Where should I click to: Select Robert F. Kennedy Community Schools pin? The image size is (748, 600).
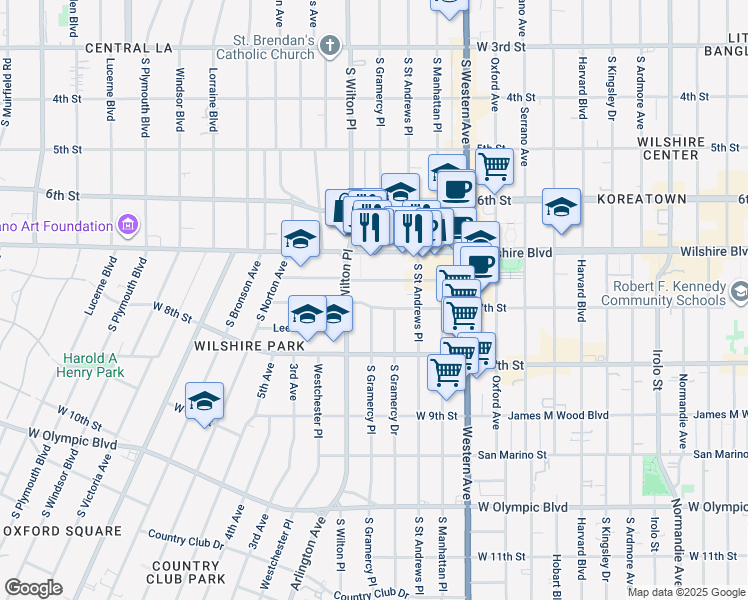point(739,293)
